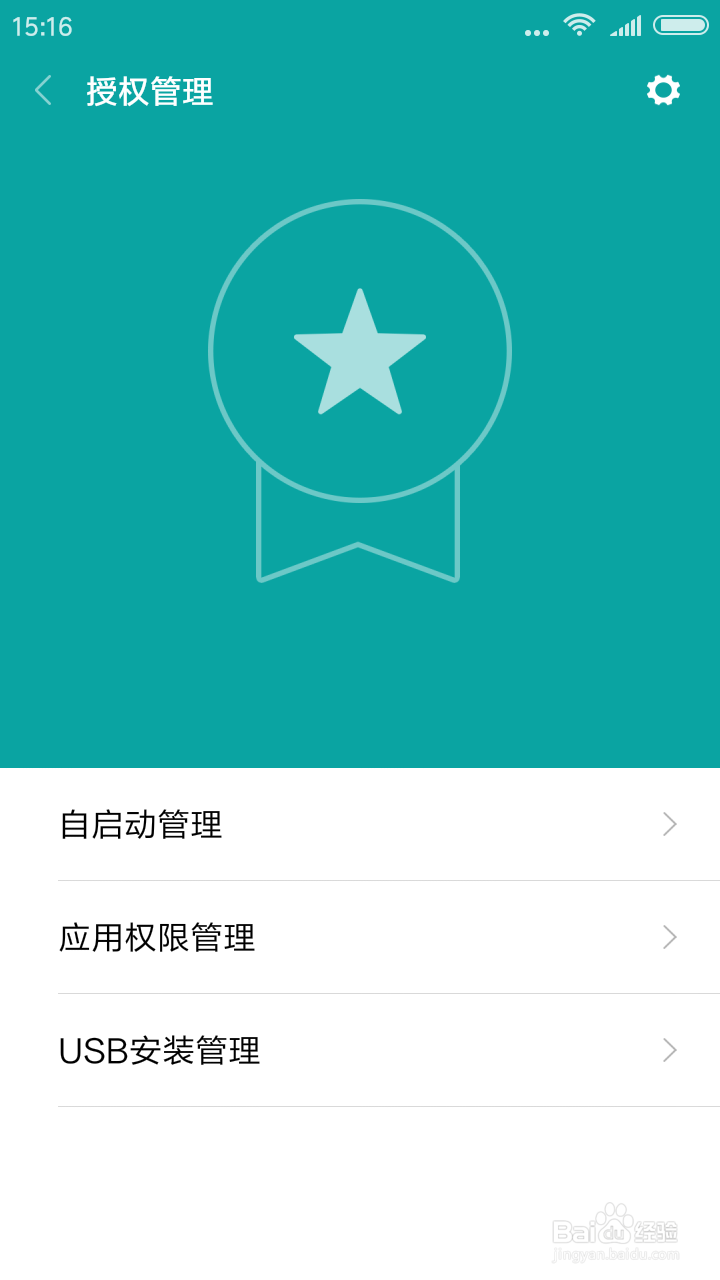The height and width of the screenshot is (1280, 720).
Task: Open 应用权限管理 using its right arrow
Action: [x=668, y=938]
